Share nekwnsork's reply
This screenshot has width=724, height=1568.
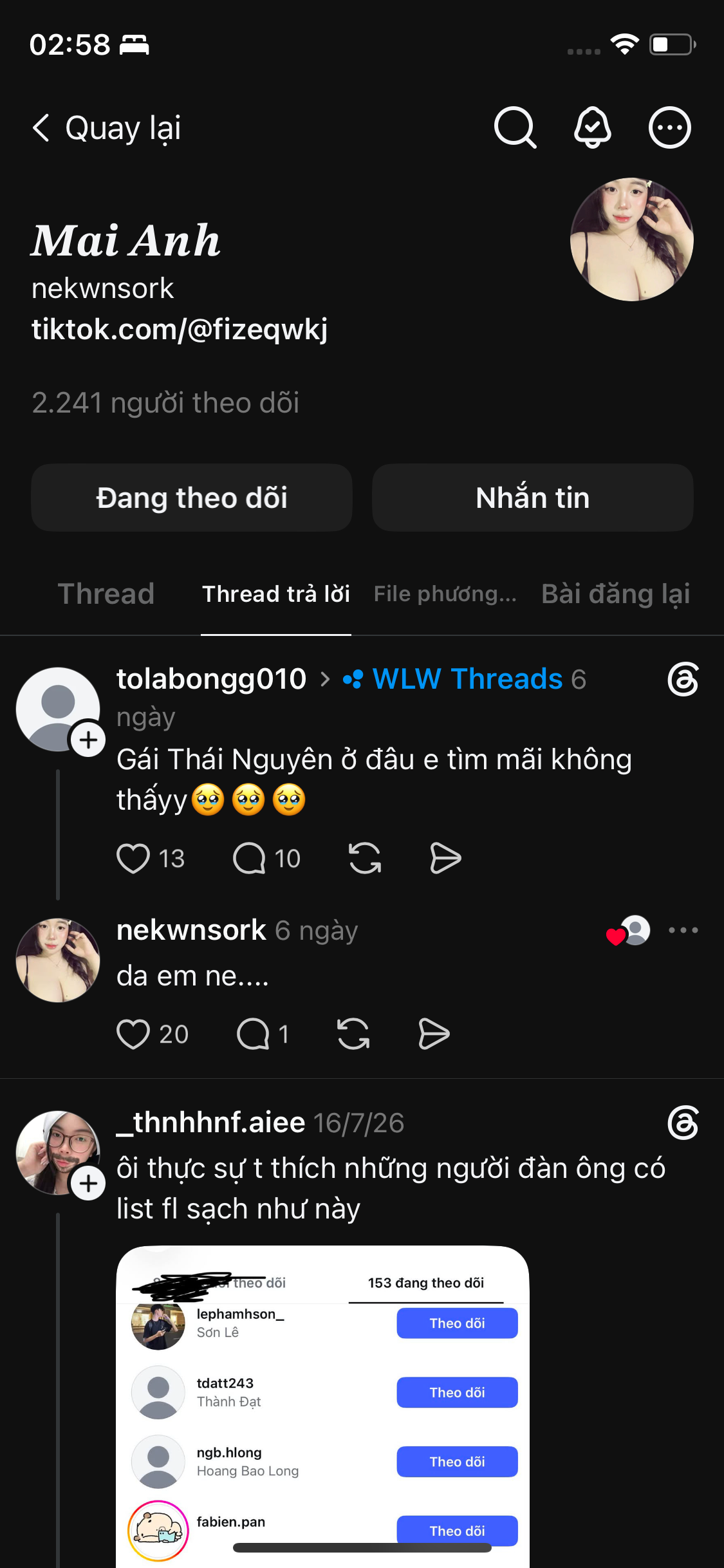pos(434,1034)
